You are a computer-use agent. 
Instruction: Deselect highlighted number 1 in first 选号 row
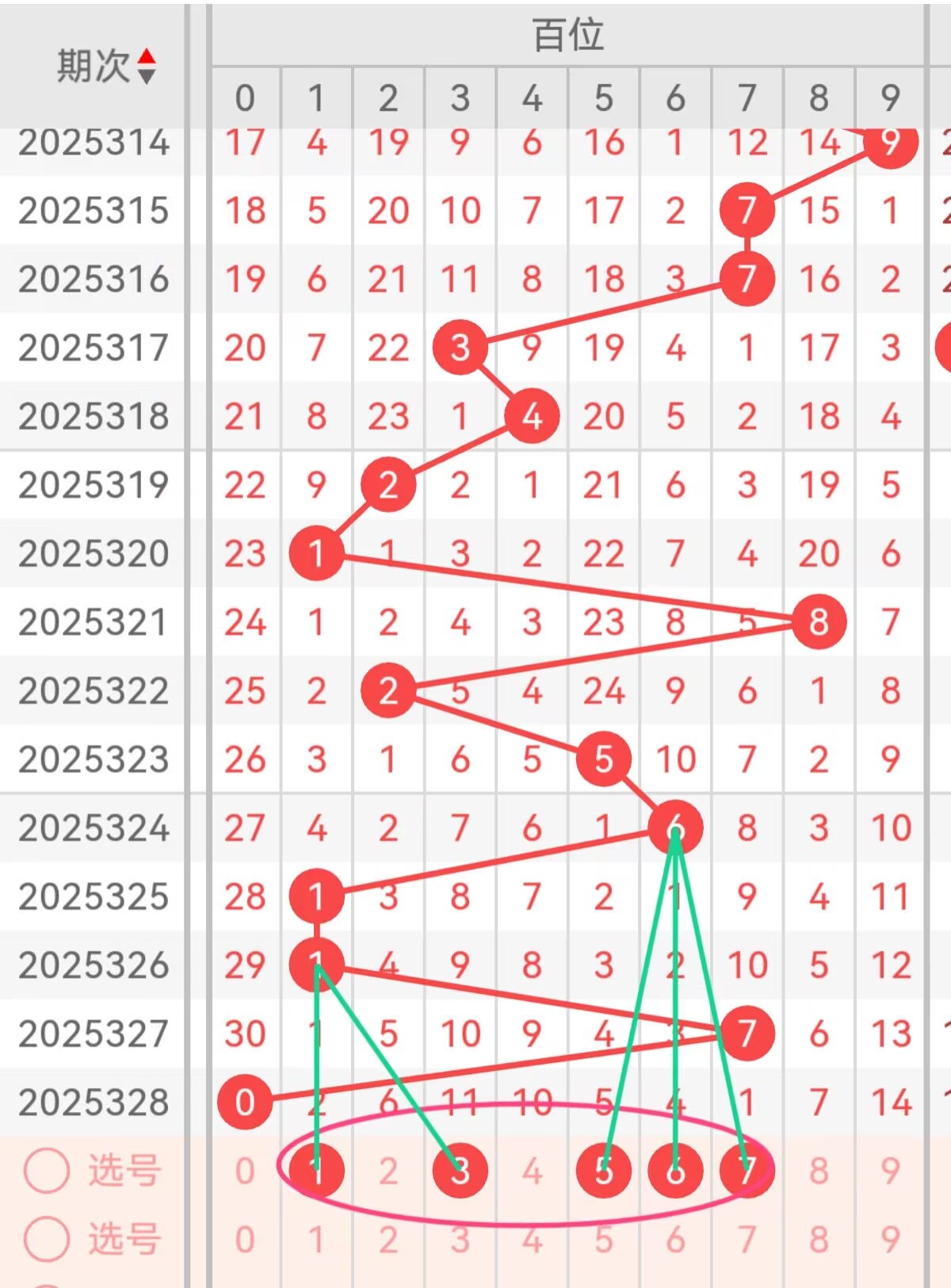[x=317, y=1171]
